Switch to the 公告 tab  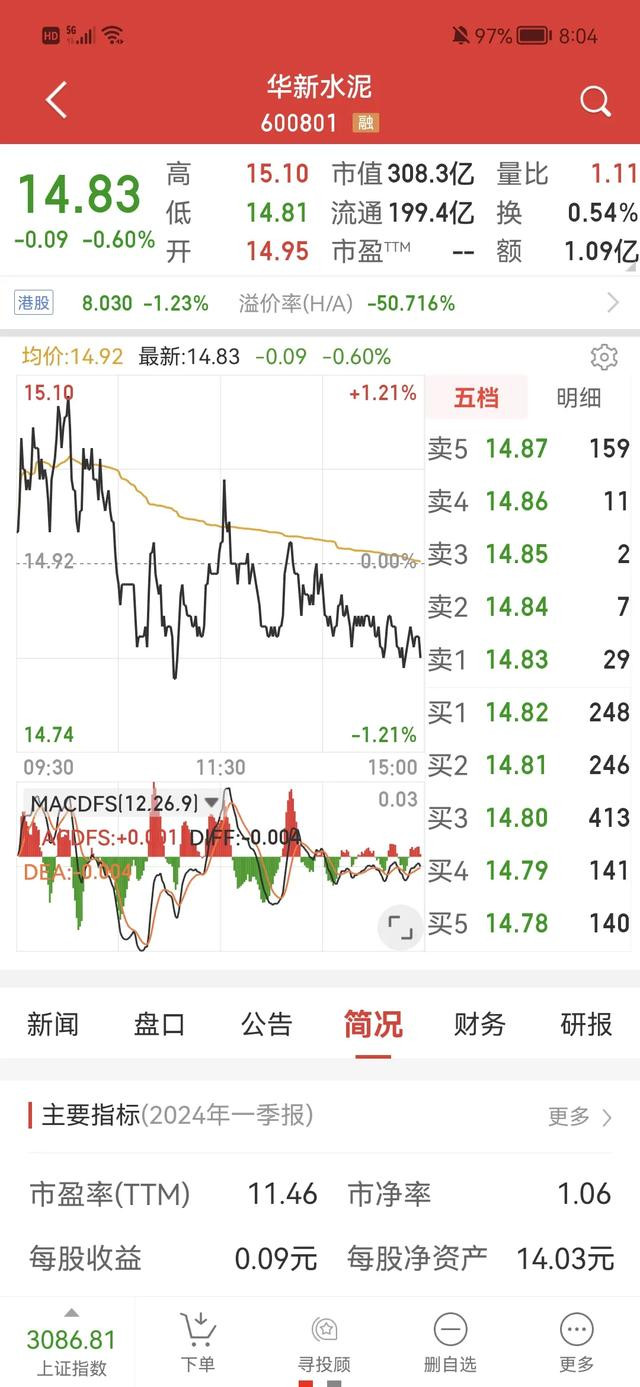tap(266, 1024)
